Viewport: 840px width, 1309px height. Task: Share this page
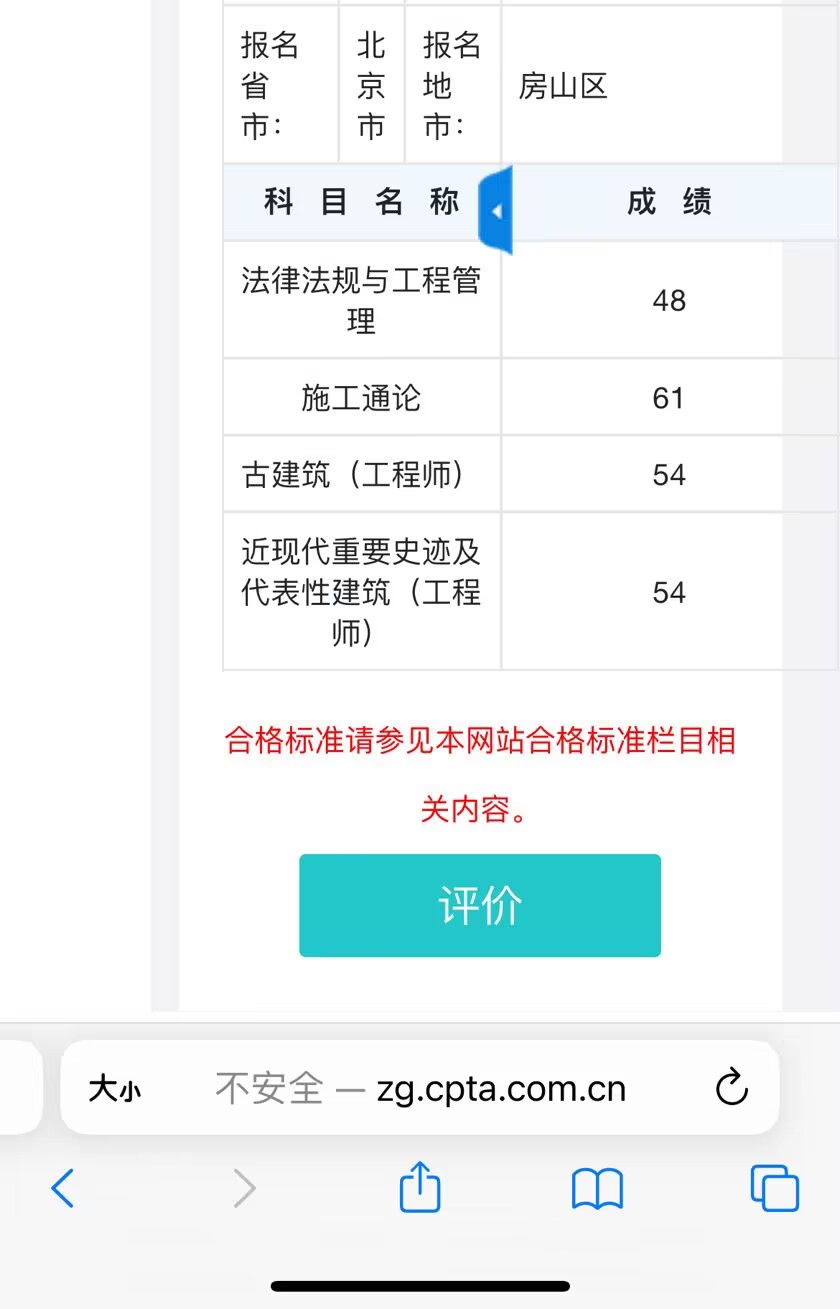pos(420,1188)
